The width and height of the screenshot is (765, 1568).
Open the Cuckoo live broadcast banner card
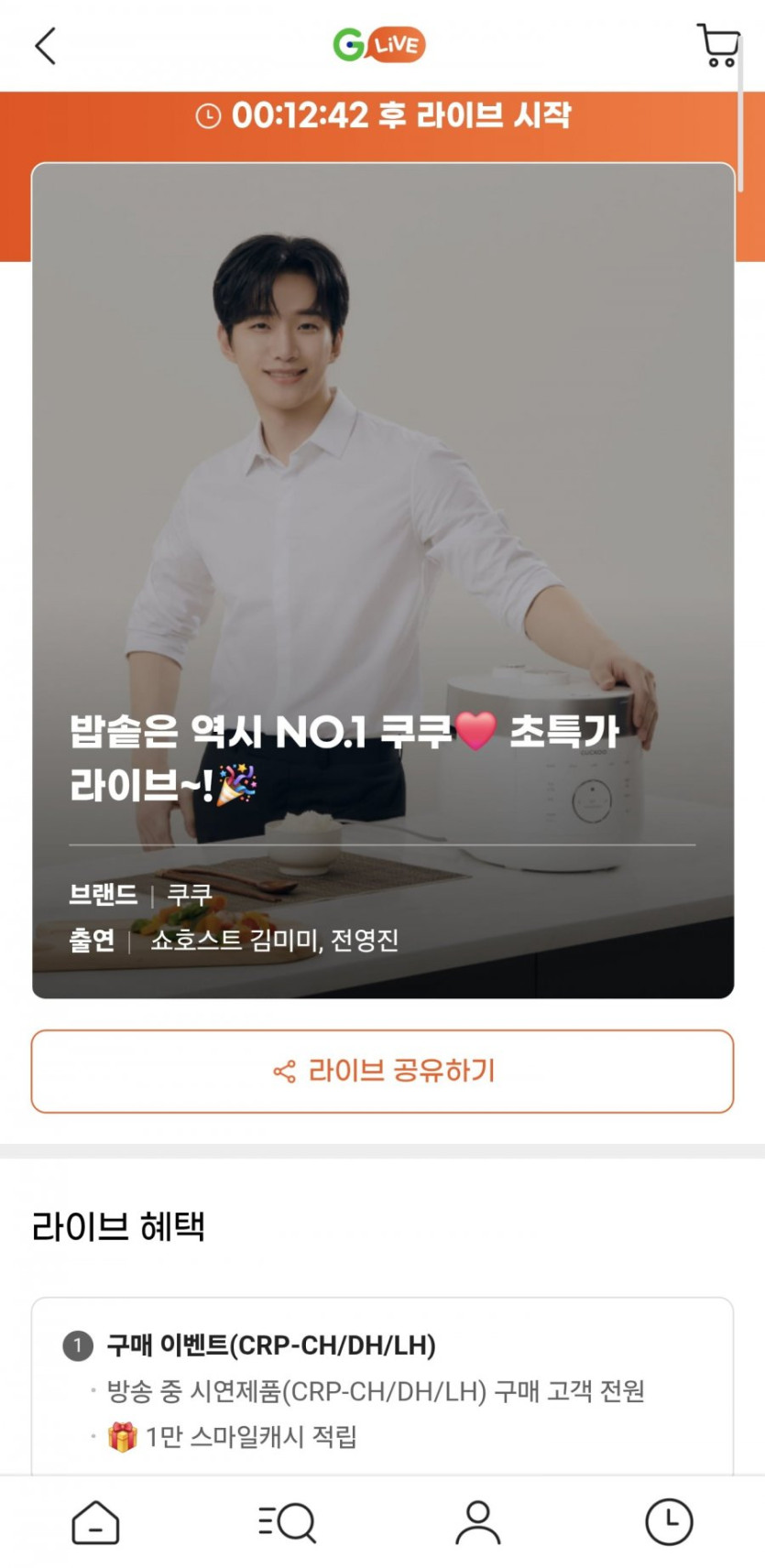tap(383, 580)
